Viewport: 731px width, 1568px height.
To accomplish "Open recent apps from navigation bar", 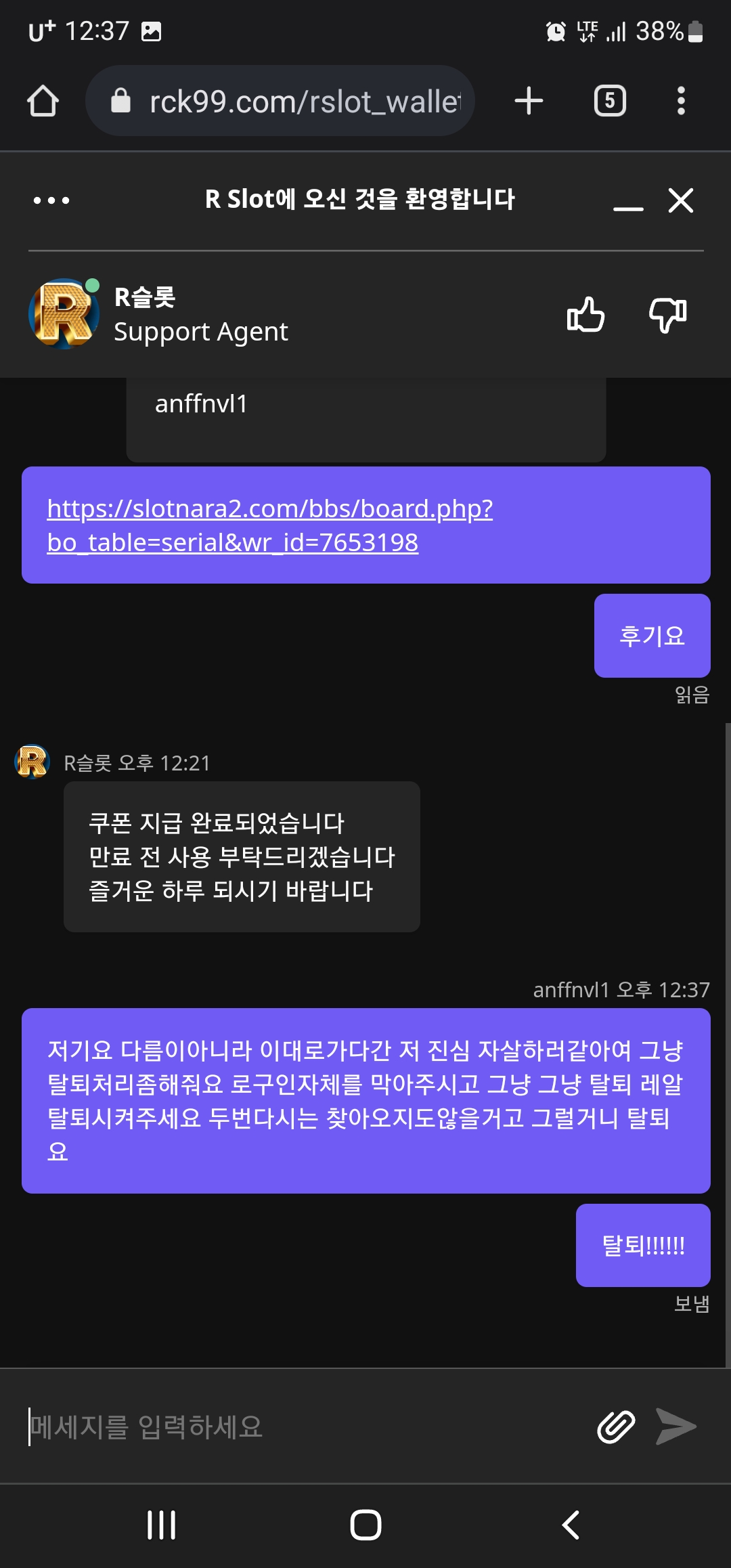I will click(161, 1525).
